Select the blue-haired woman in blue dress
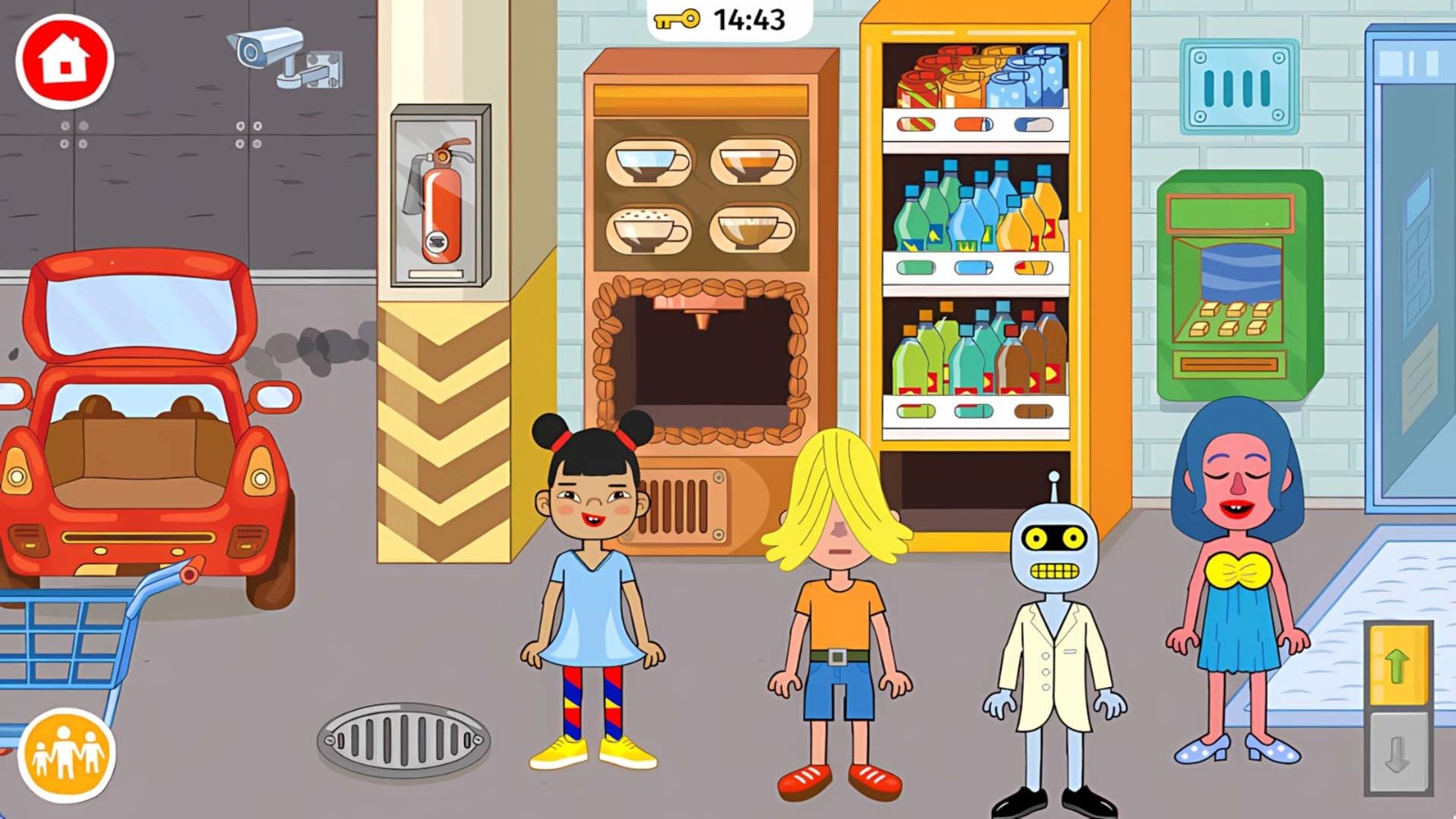Screen dimensions: 1456x819 [1238, 582]
